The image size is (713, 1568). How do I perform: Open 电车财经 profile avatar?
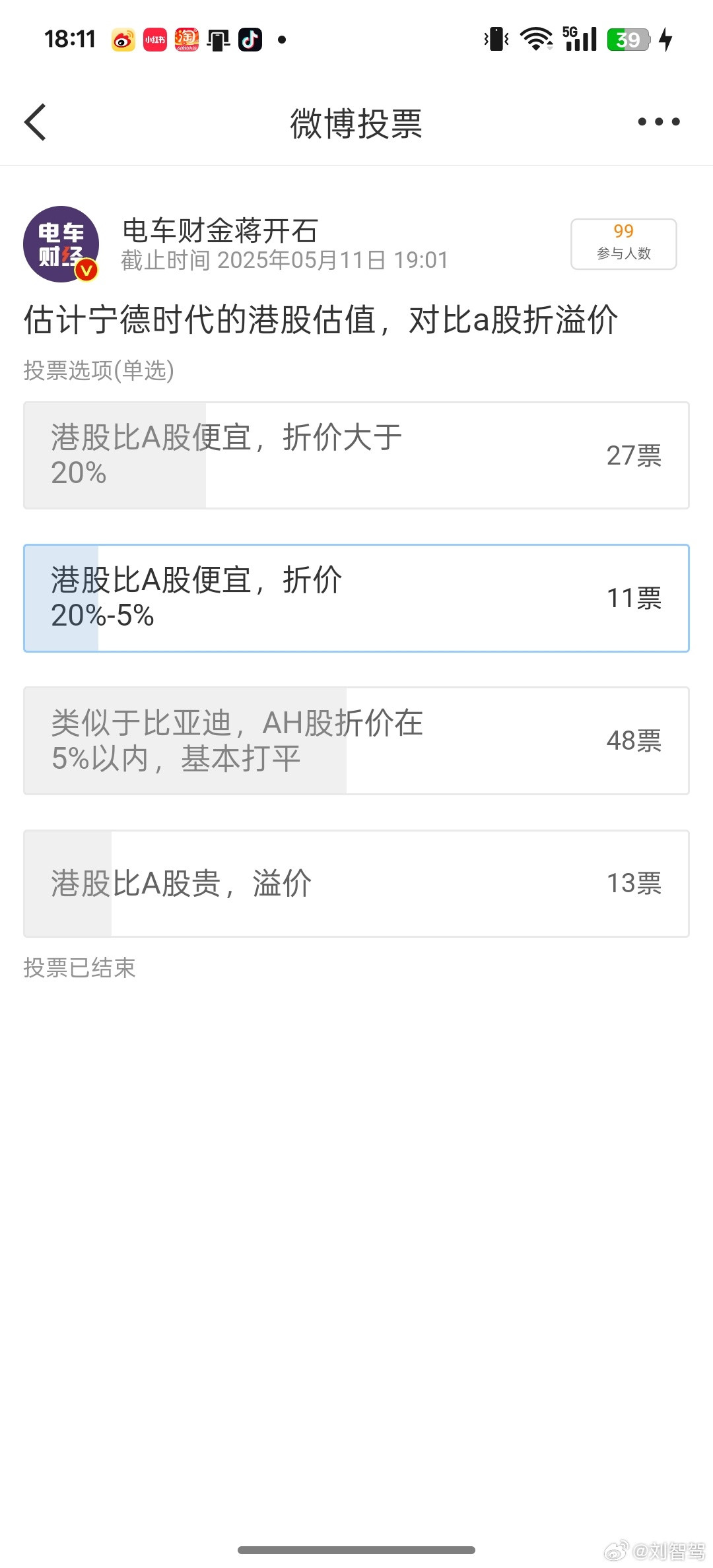pyautogui.click(x=61, y=244)
